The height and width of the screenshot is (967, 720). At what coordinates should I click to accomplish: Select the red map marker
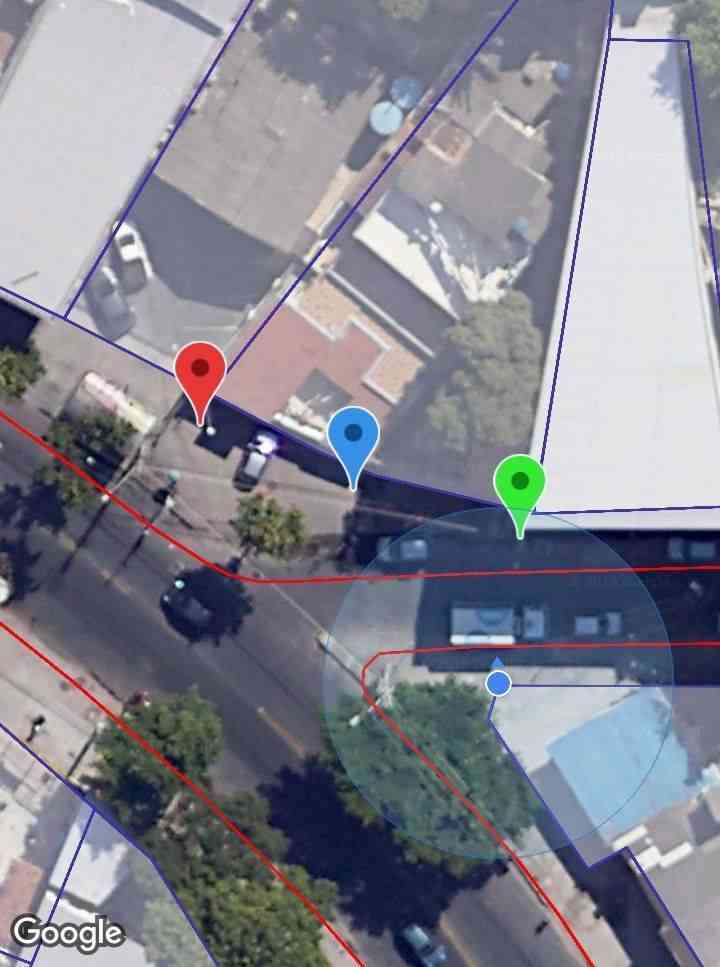tap(200, 372)
